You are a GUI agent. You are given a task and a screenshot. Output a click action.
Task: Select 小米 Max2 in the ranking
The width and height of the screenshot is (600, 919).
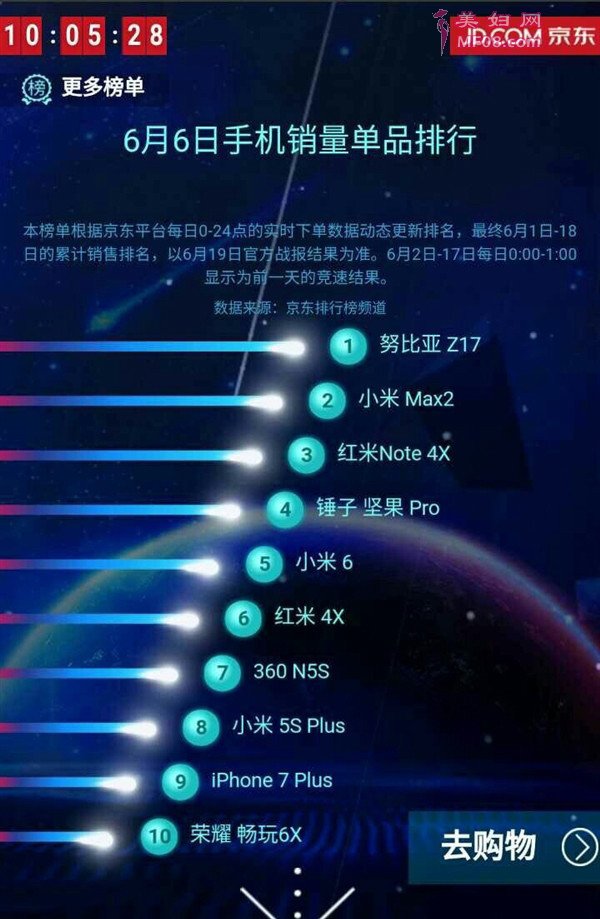pyautogui.click(x=405, y=400)
